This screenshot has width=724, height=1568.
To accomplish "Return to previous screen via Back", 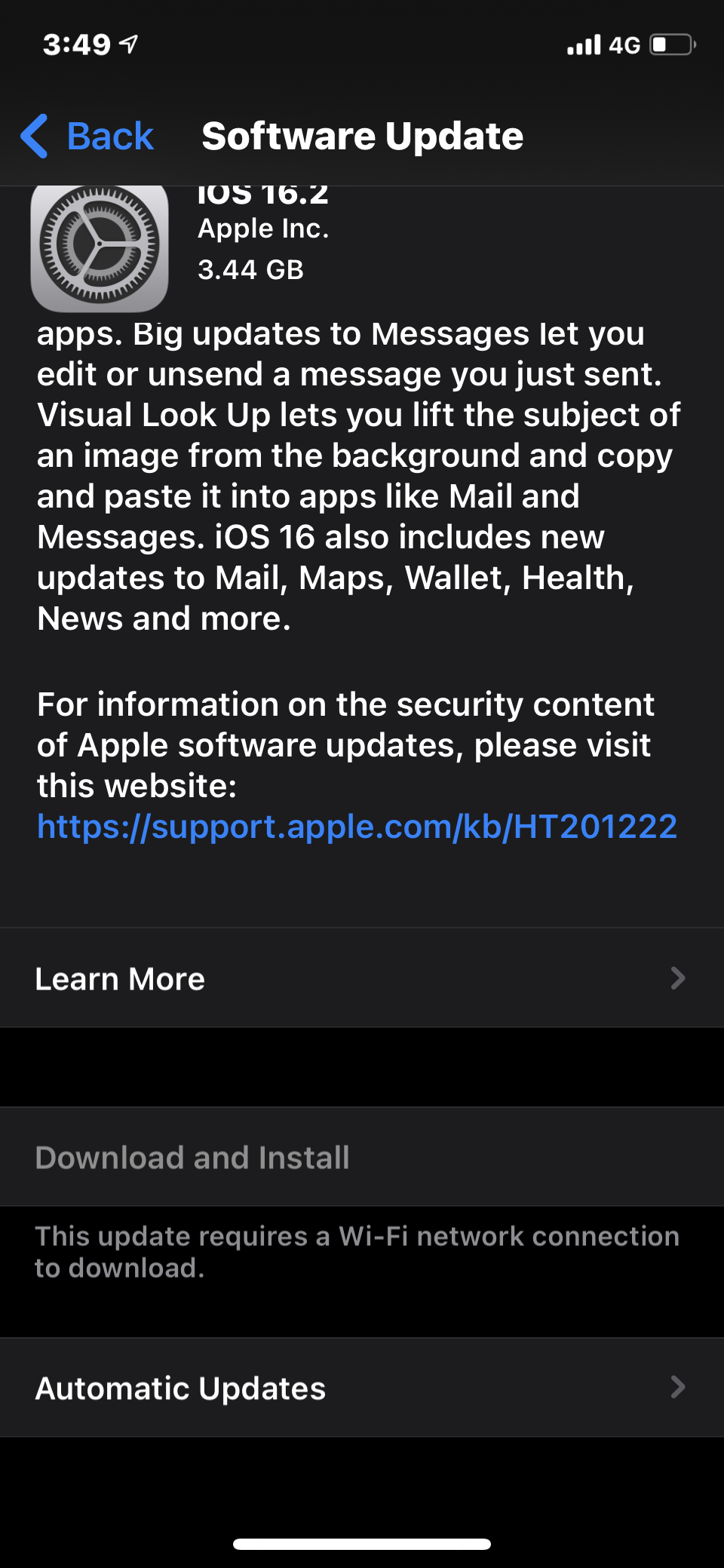I will click(x=90, y=136).
